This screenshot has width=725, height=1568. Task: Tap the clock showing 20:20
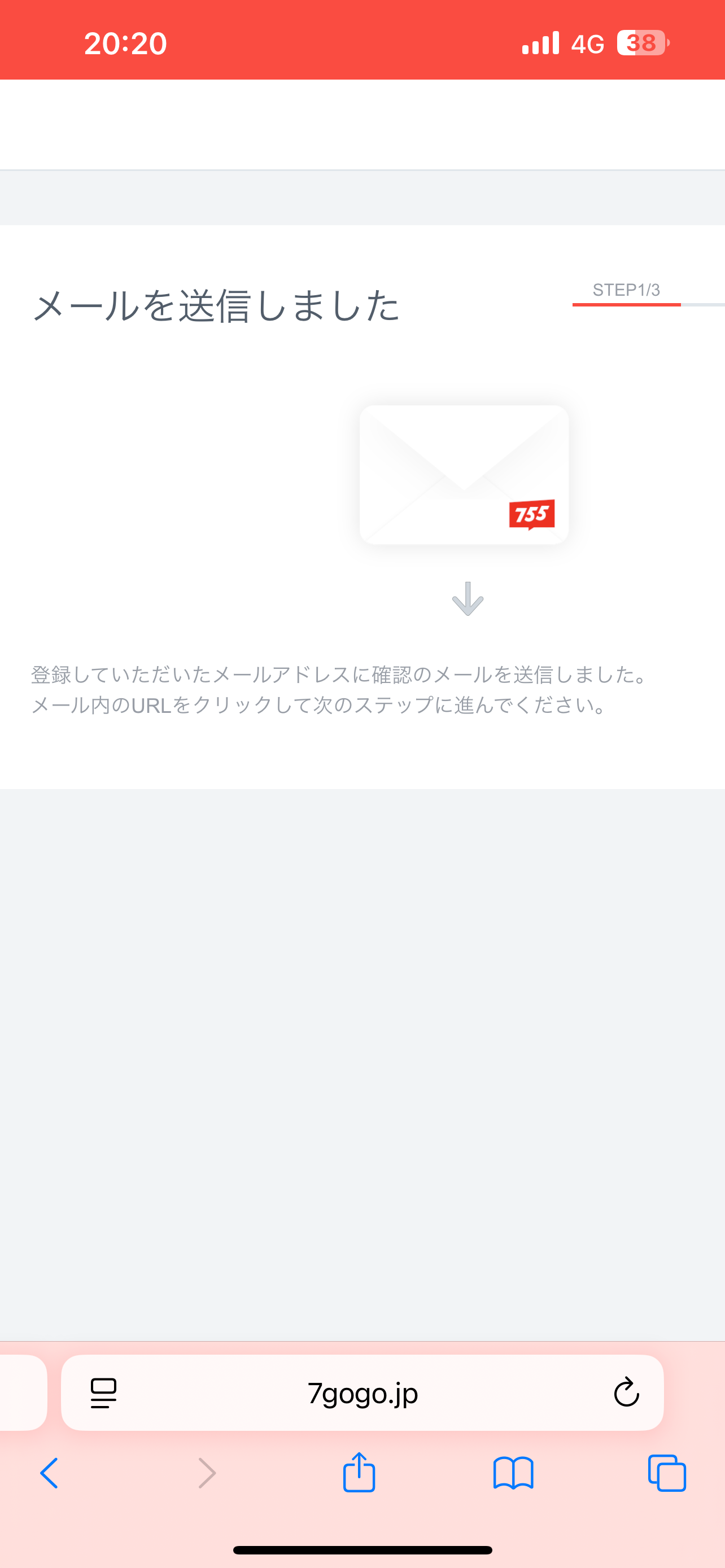(x=125, y=42)
